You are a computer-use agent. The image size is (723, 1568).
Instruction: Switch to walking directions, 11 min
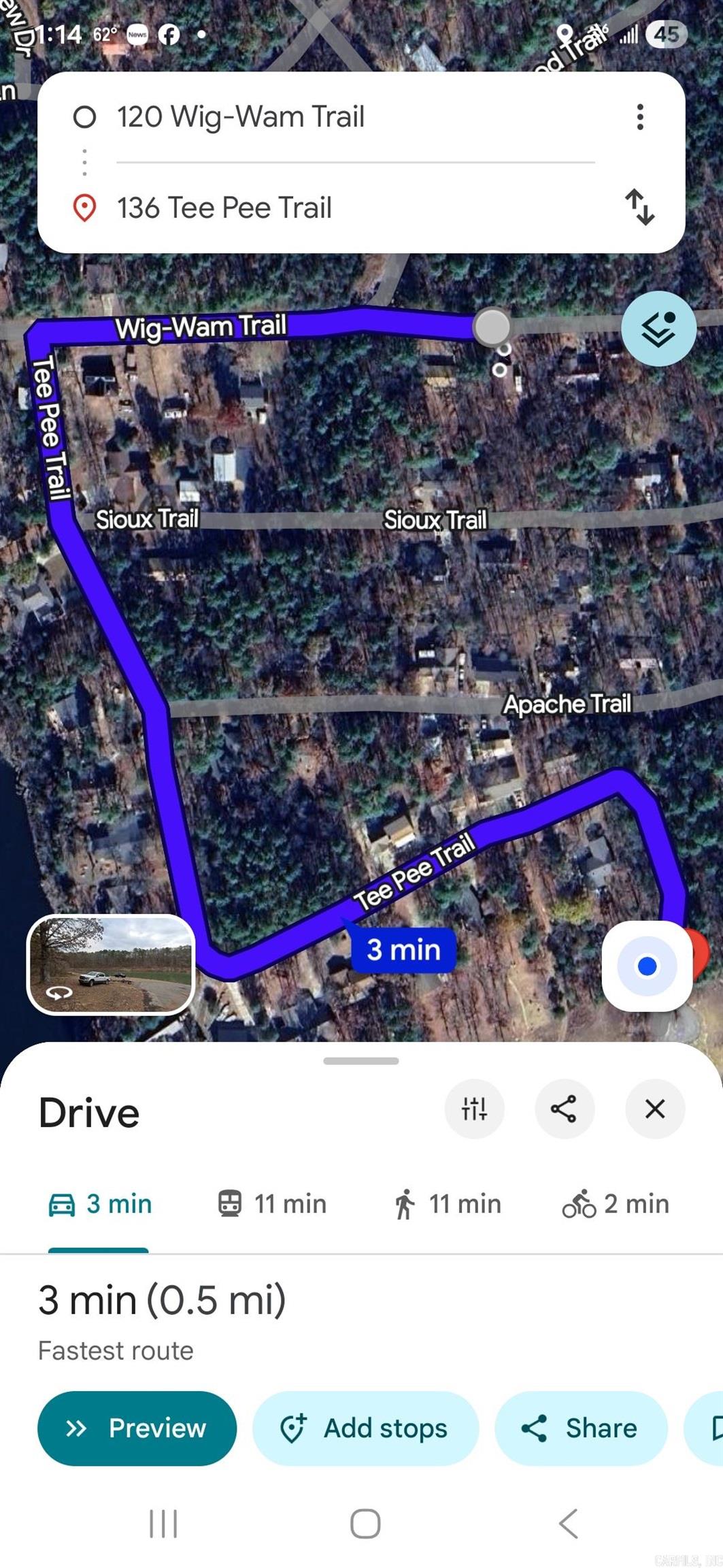pyautogui.click(x=447, y=1204)
